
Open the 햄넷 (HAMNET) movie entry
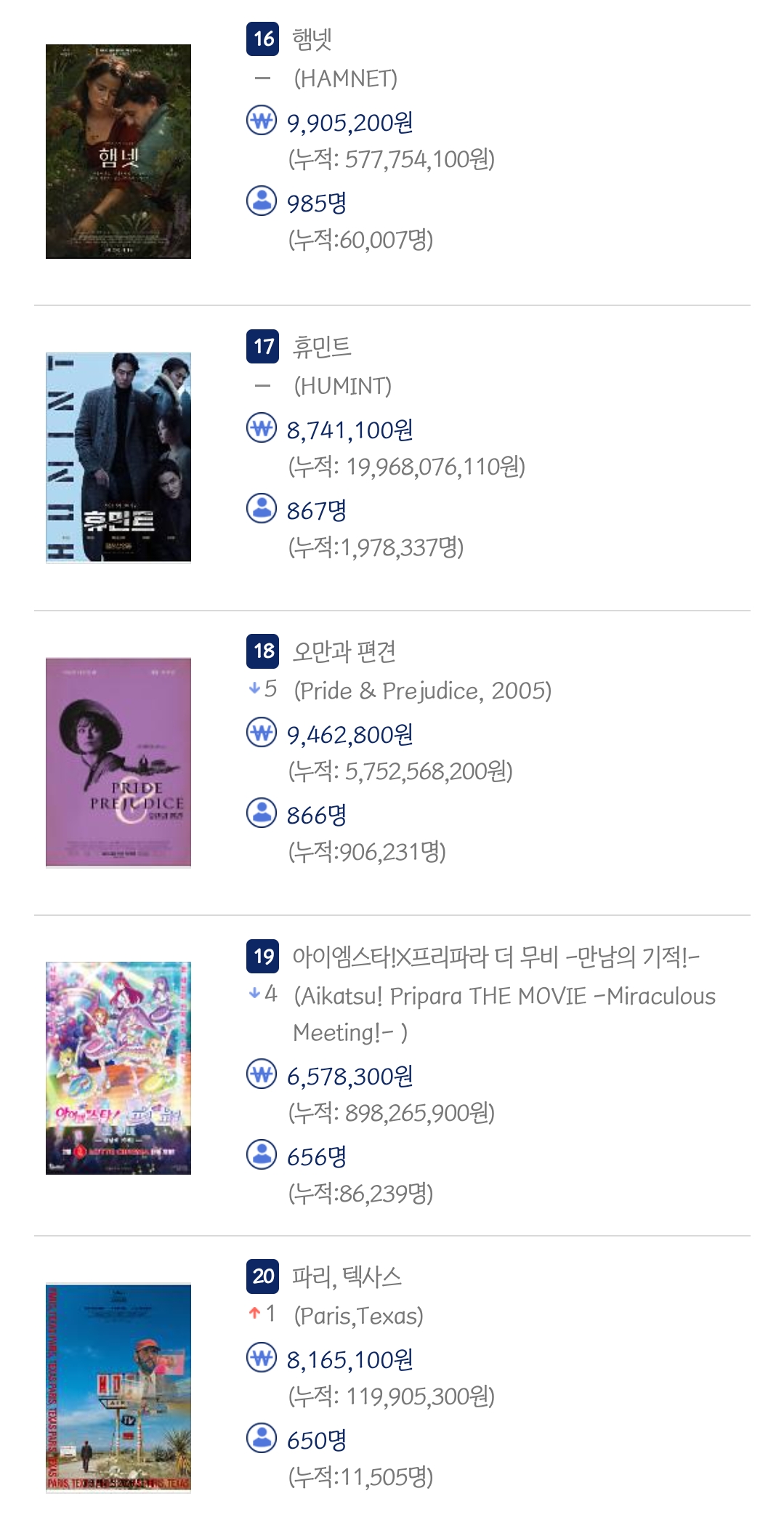[x=312, y=39]
